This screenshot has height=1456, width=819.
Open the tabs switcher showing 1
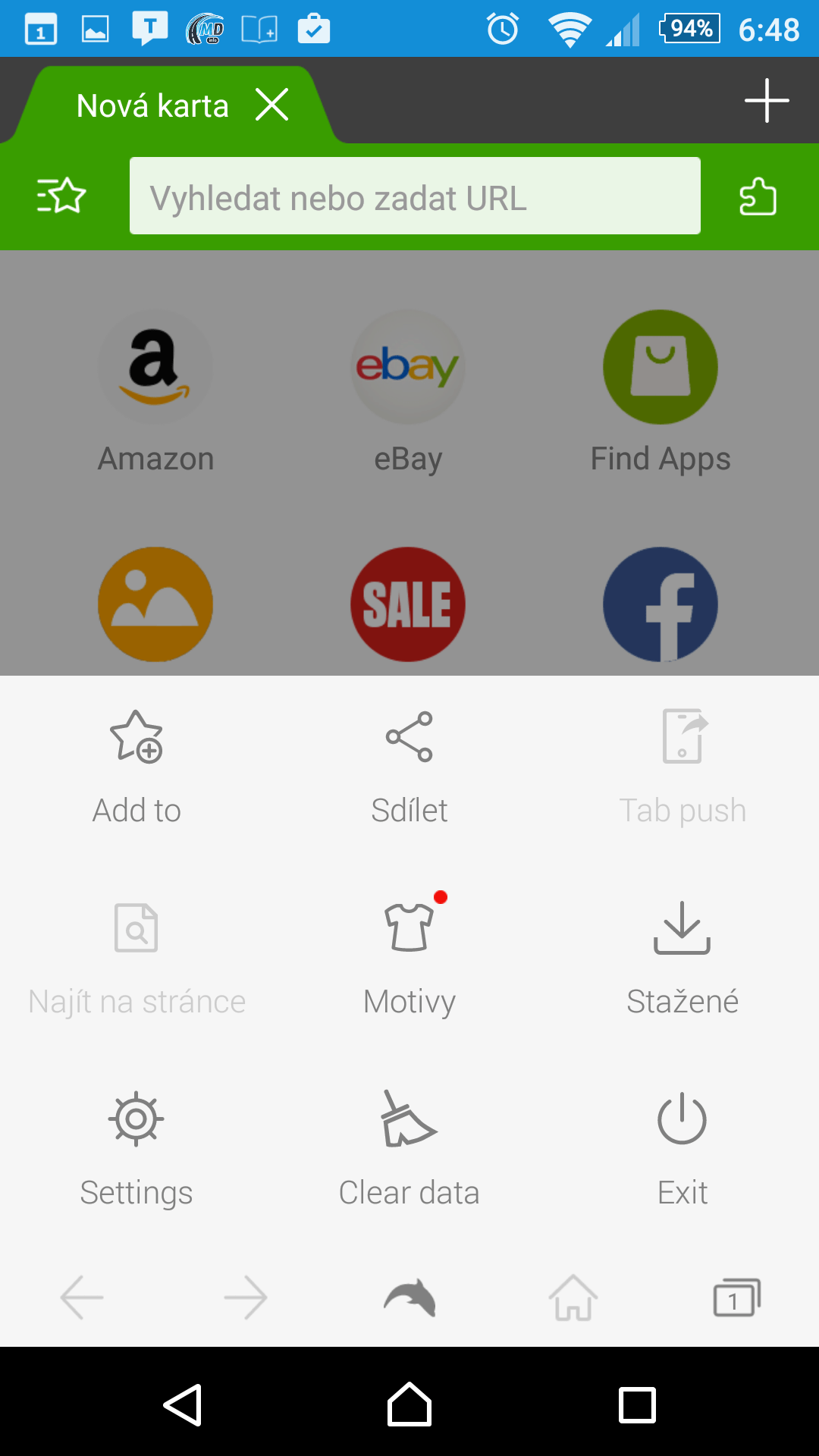tap(737, 1298)
